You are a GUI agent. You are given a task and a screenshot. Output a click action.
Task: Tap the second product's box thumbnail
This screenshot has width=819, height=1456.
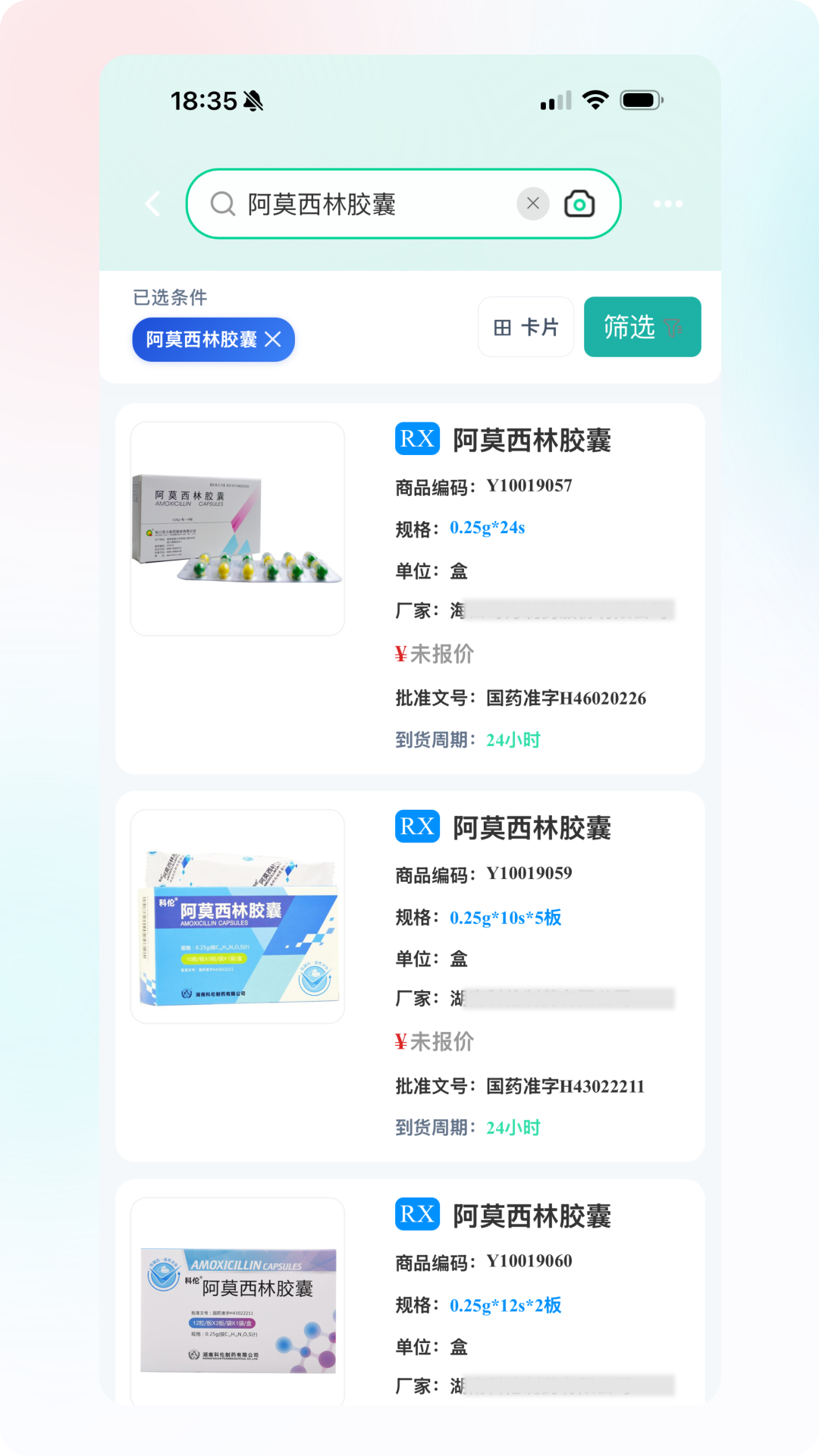pos(237,914)
